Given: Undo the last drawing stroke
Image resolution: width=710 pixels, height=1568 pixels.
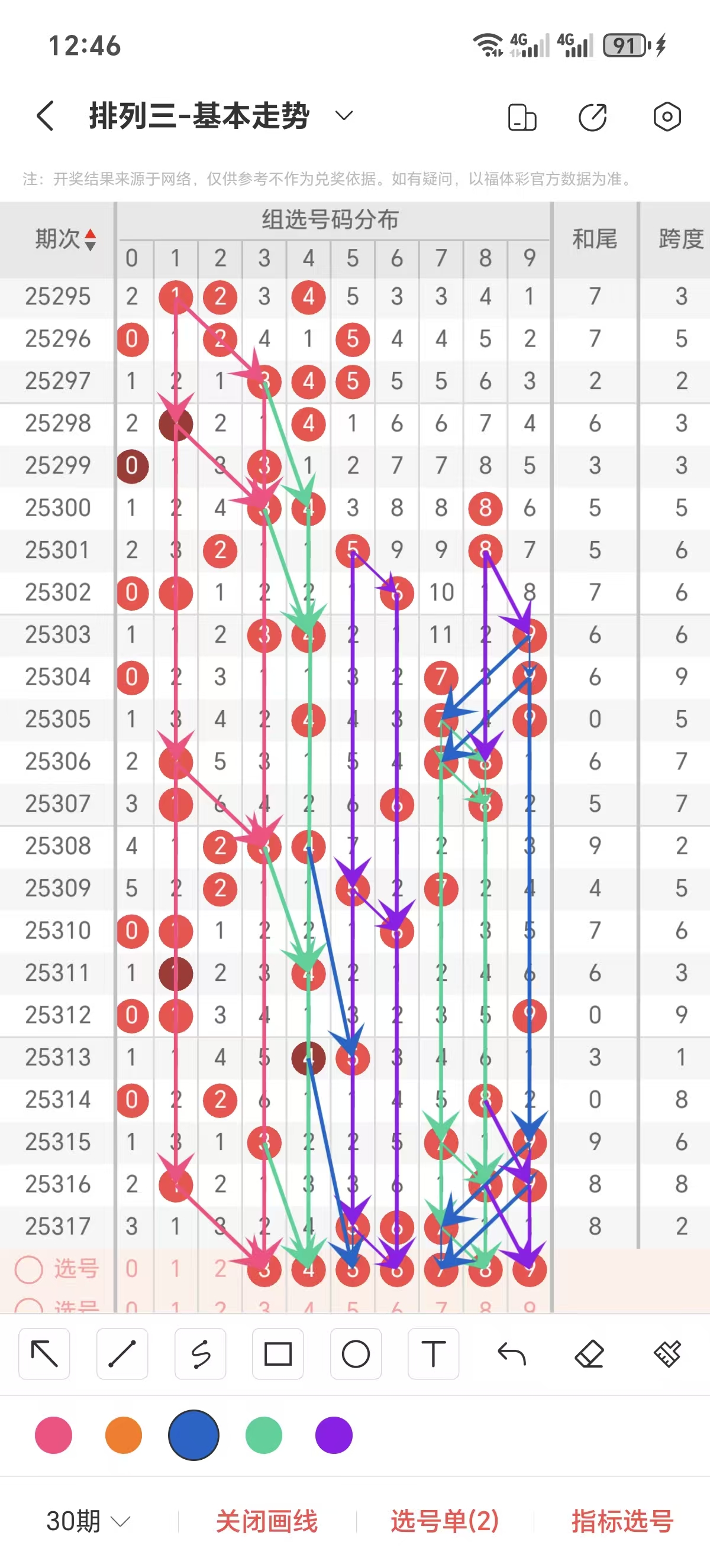Looking at the screenshot, I should [x=511, y=1355].
